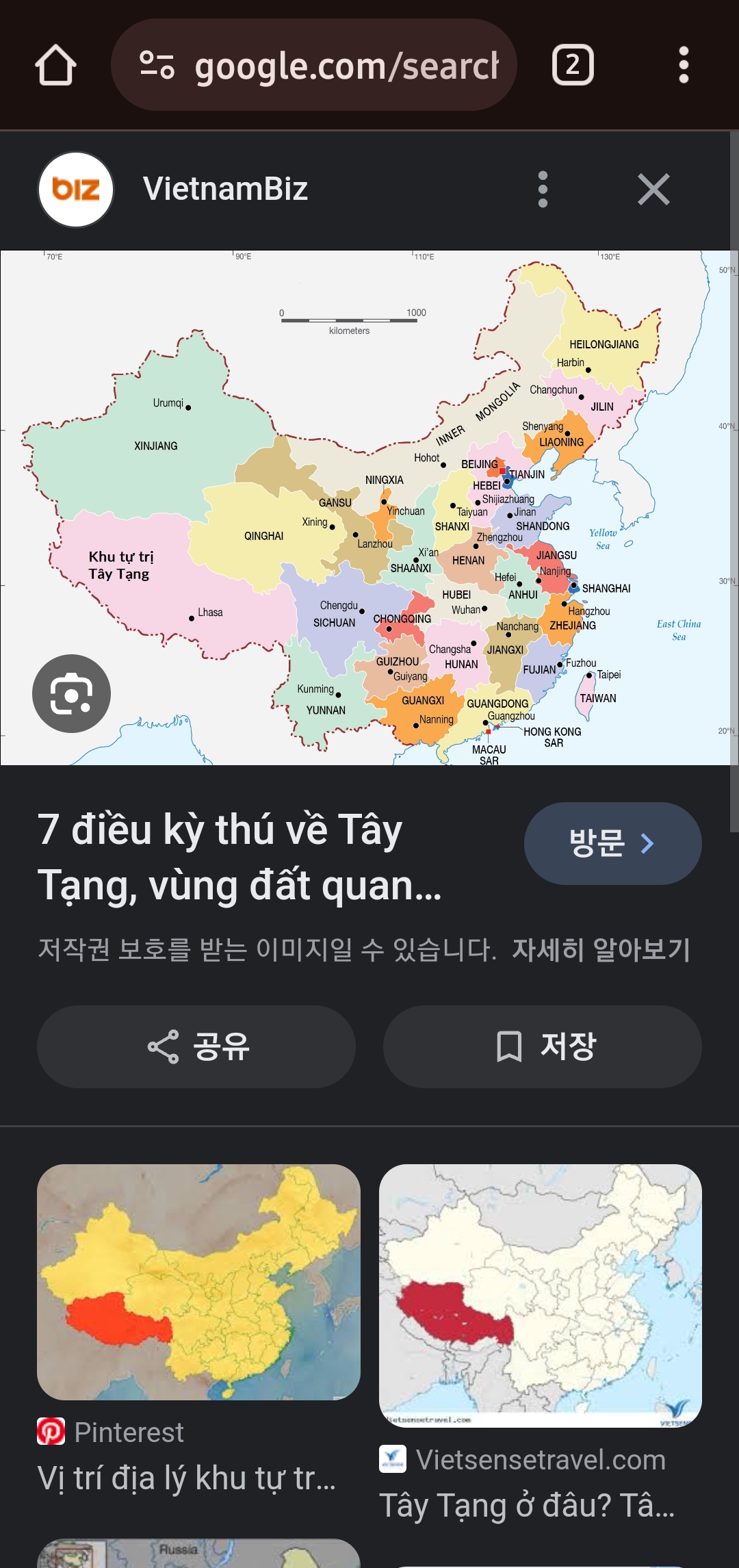Screen dimensions: 739x1568
Task: Open the Pinterest Tibet map result
Action: 198,1282
